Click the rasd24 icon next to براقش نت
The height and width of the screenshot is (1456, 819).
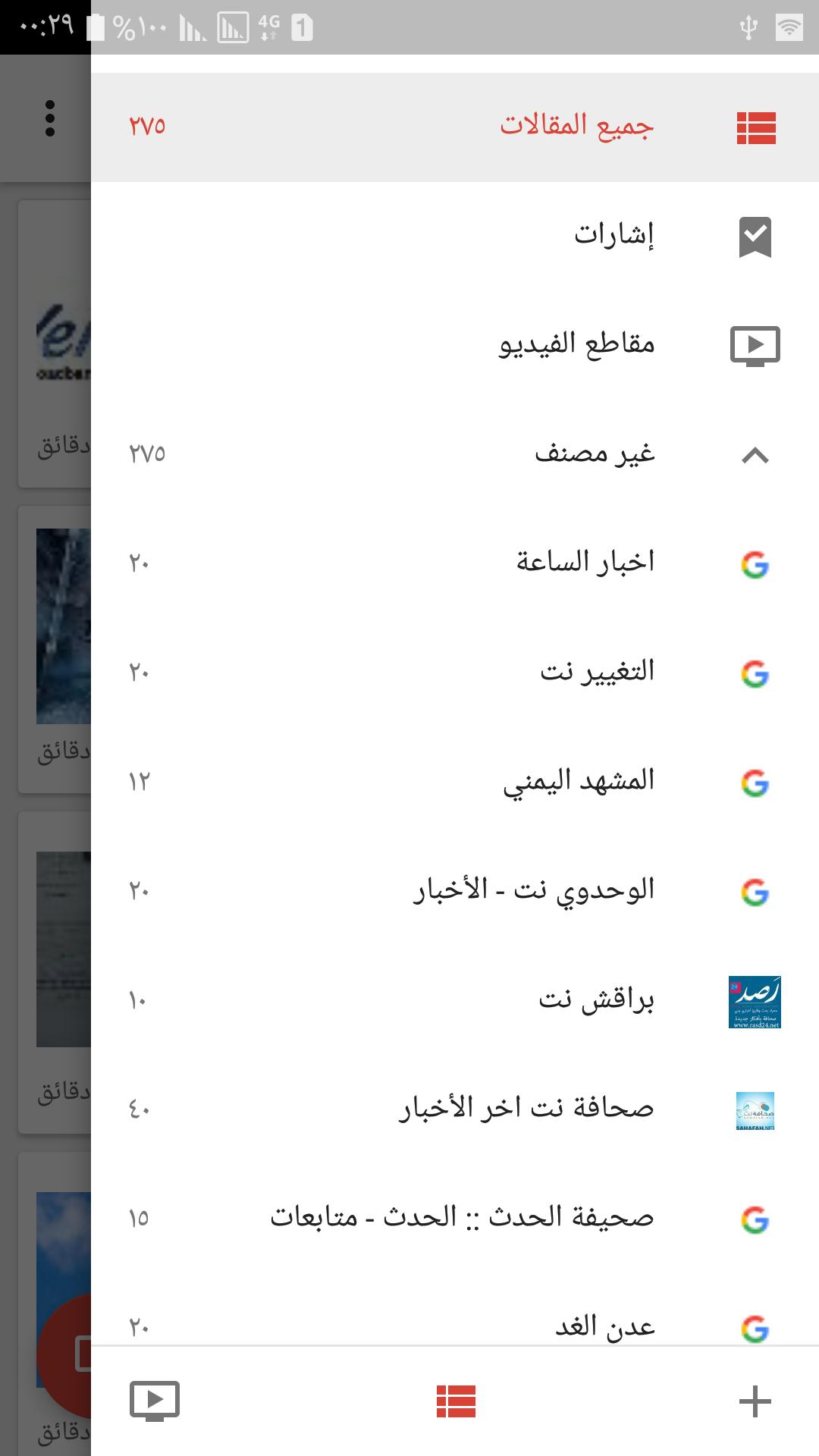755,999
